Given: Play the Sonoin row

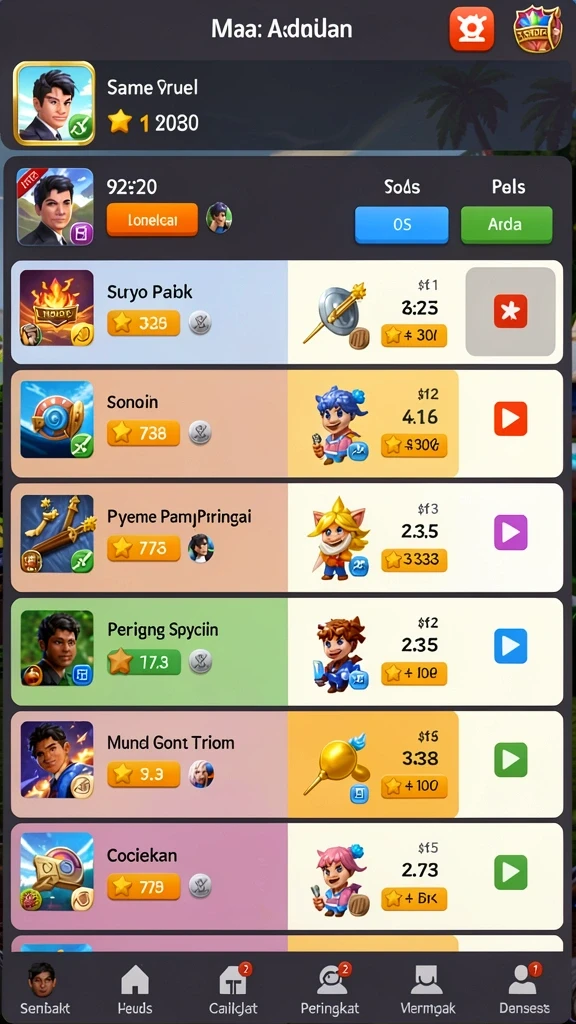Looking at the screenshot, I should tap(510, 419).
